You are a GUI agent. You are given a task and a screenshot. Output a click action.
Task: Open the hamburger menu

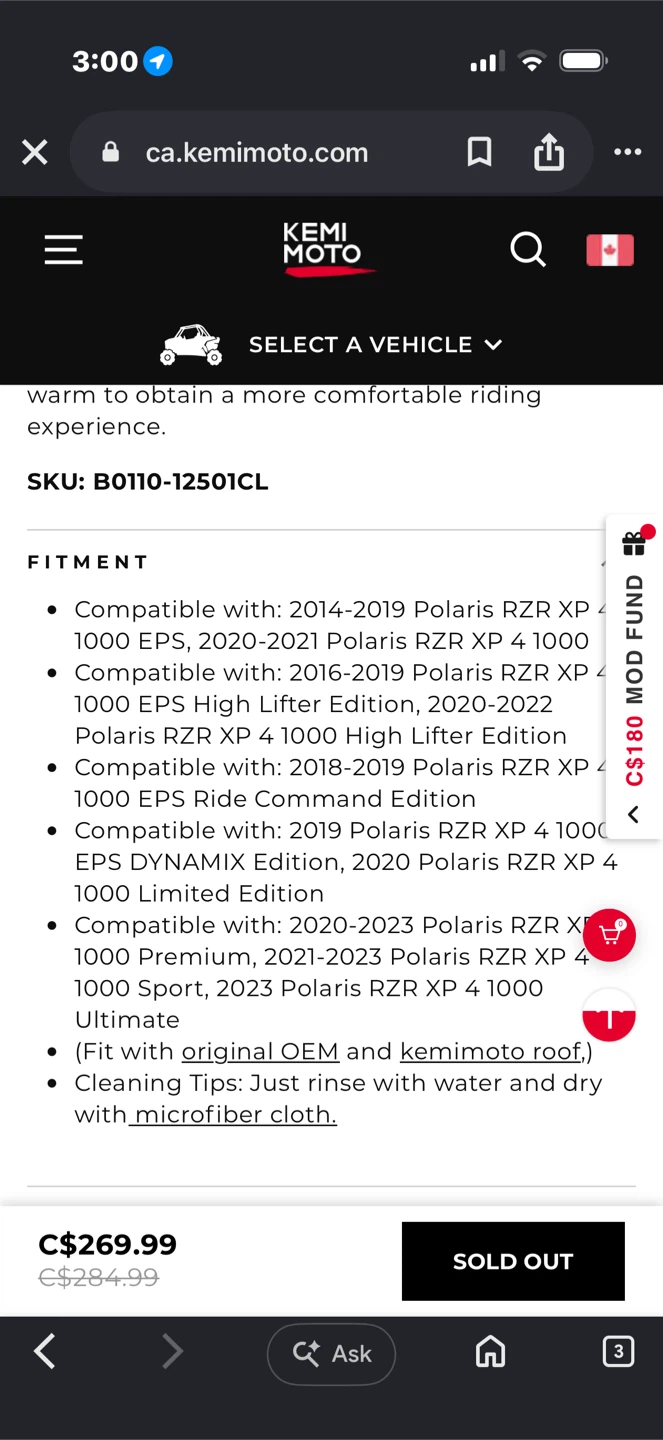[63, 250]
